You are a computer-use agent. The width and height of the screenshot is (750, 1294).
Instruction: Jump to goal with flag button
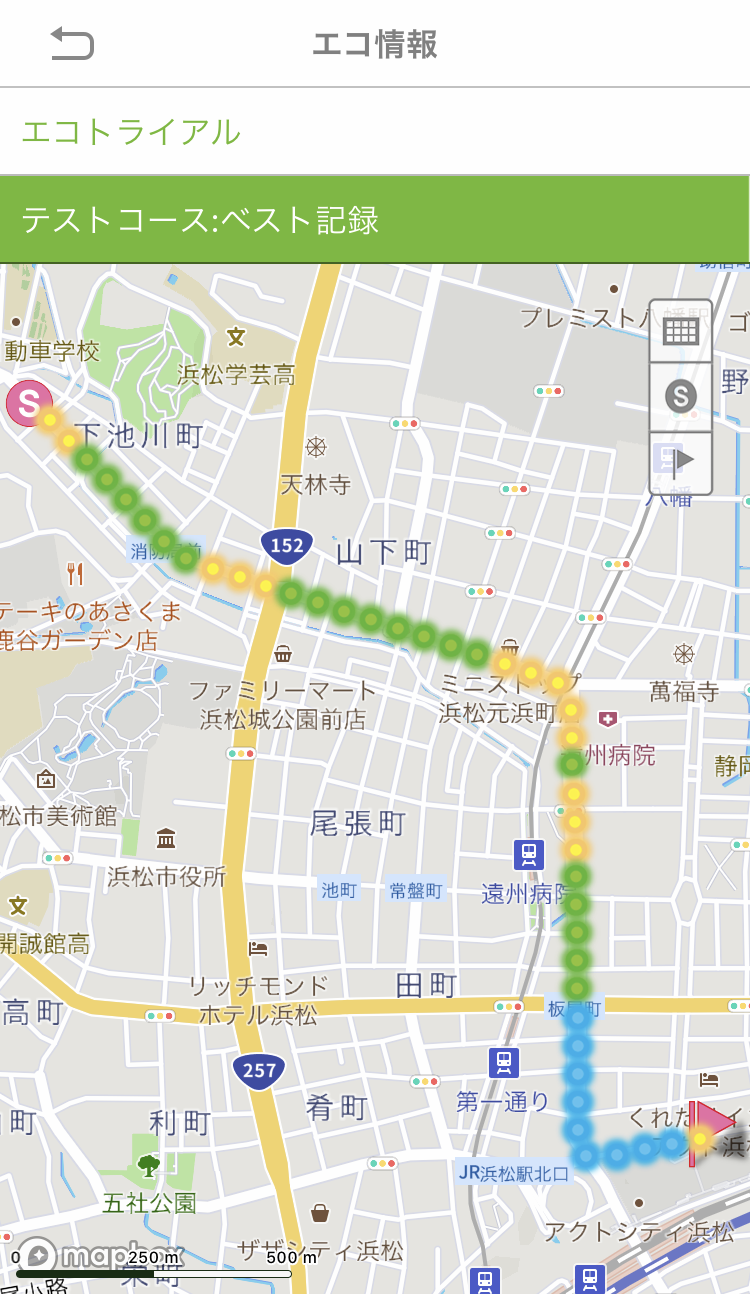[x=681, y=462]
